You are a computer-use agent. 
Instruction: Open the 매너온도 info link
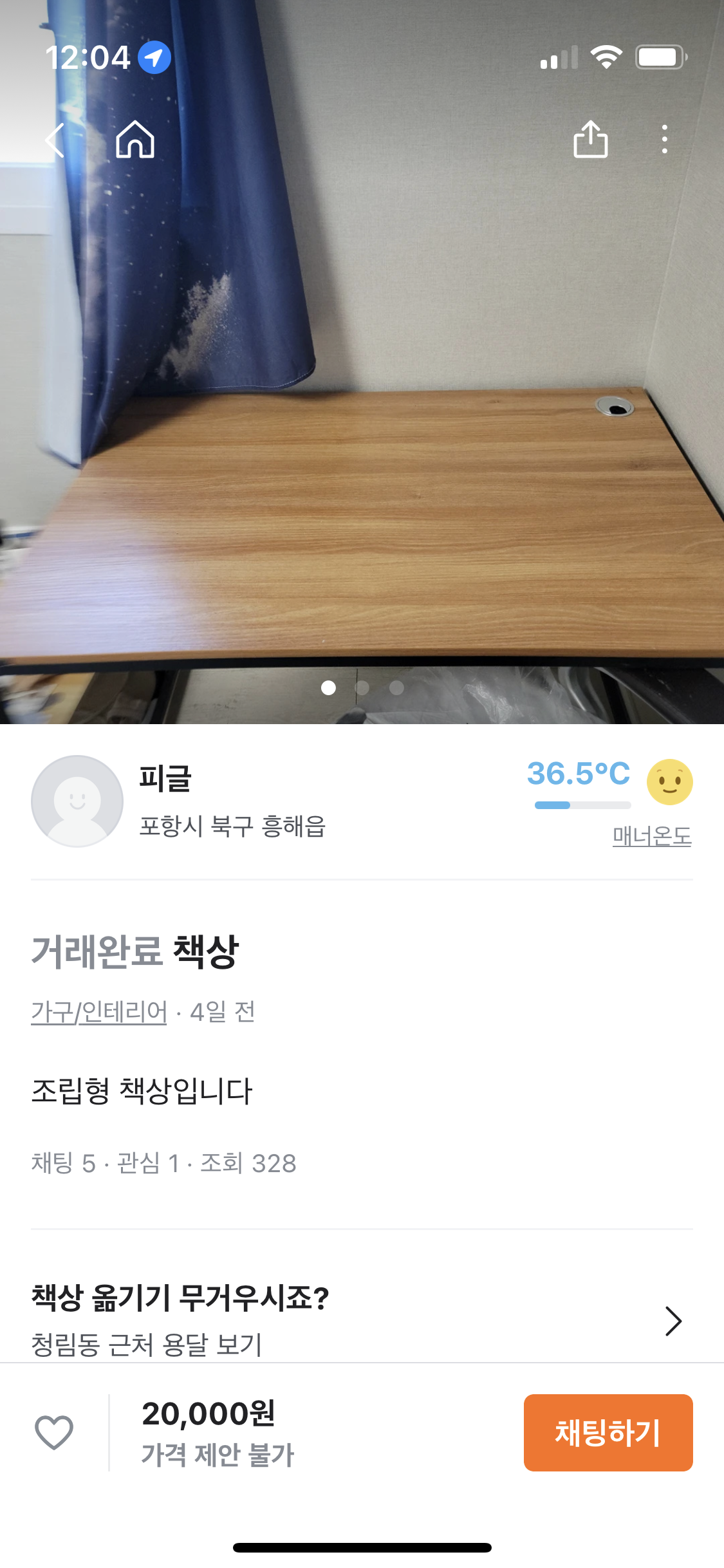click(x=651, y=836)
